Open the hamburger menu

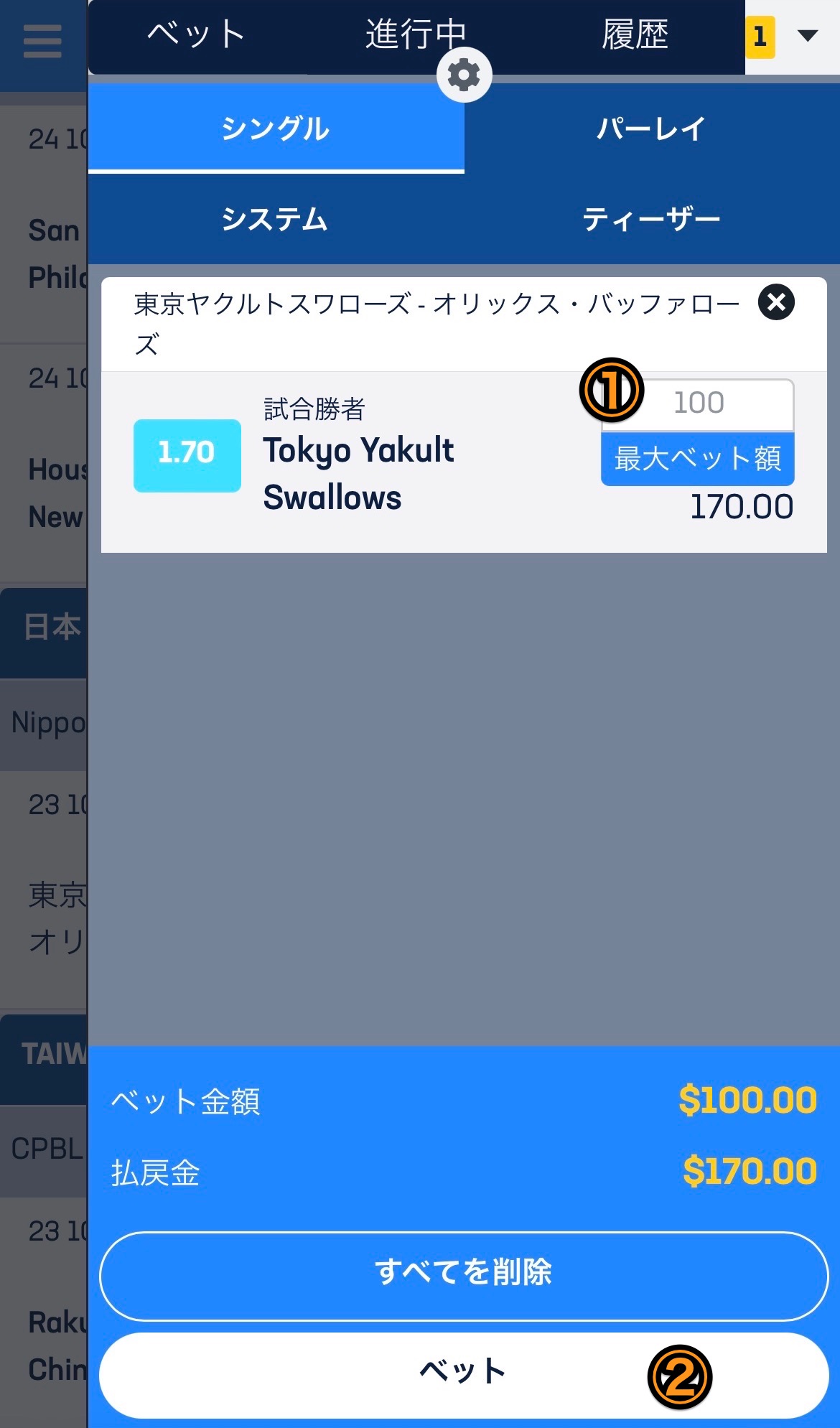[x=42, y=41]
